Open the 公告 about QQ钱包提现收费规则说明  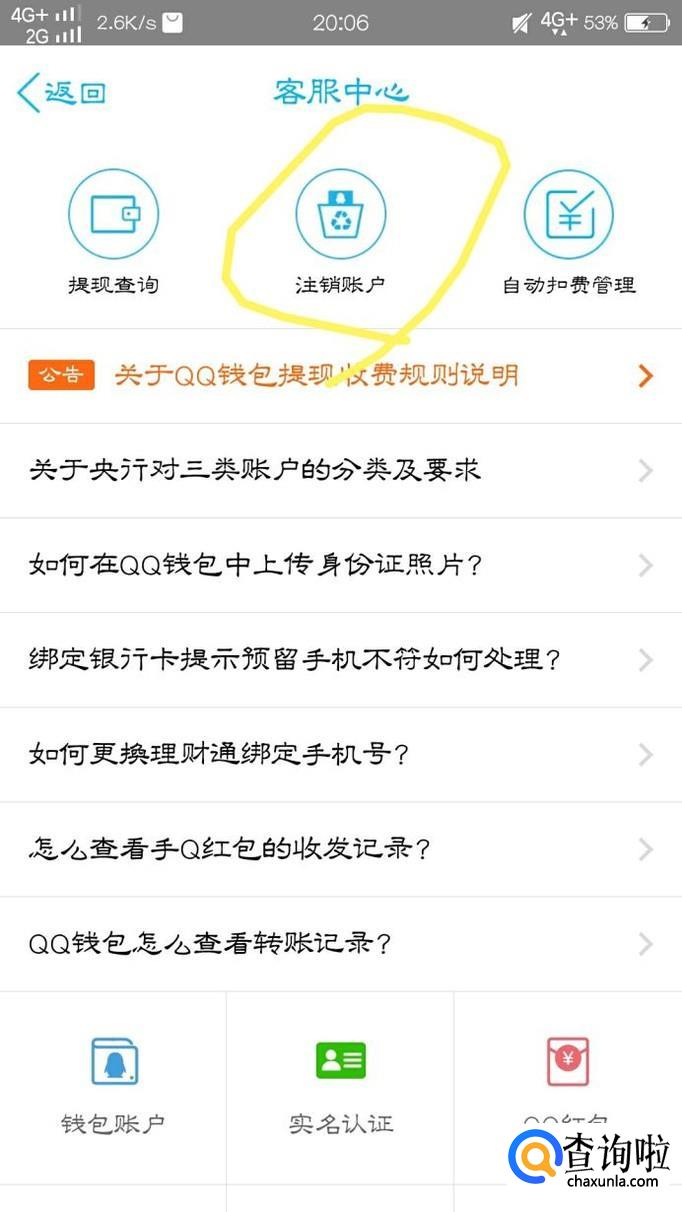tap(340, 376)
